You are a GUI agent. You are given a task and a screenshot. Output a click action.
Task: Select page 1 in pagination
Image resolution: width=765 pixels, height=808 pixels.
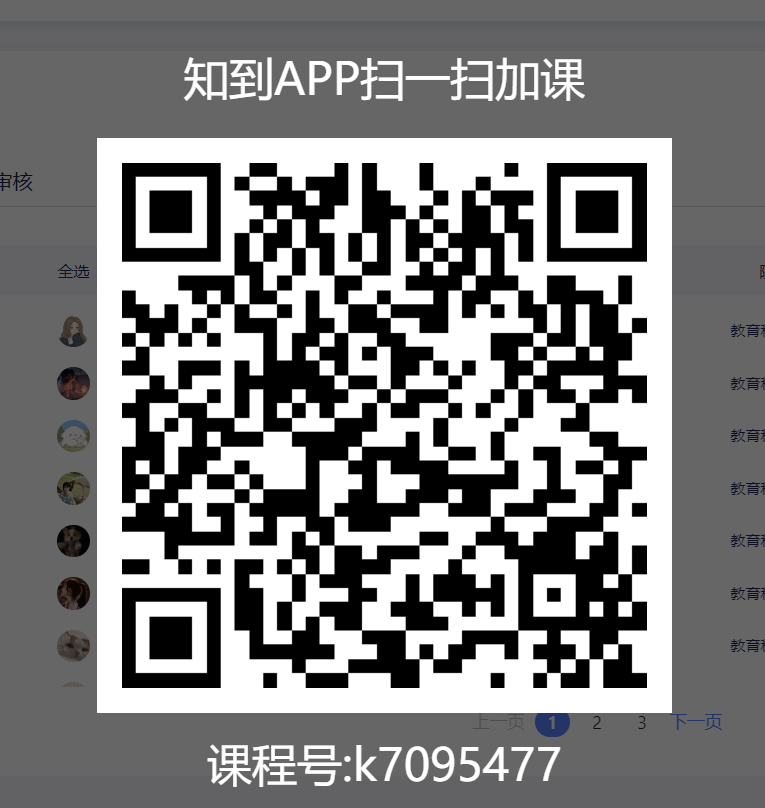pyautogui.click(x=553, y=723)
